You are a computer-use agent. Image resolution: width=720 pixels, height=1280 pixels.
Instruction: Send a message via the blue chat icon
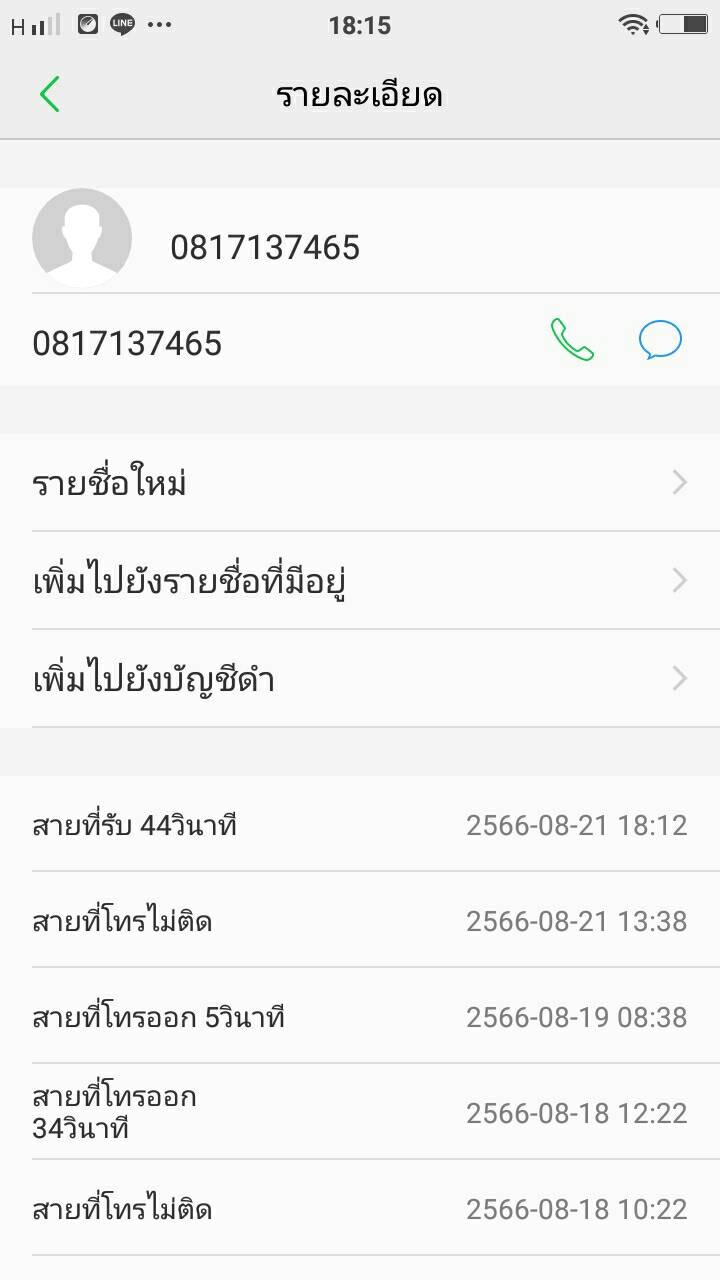click(x=660, y=341)
